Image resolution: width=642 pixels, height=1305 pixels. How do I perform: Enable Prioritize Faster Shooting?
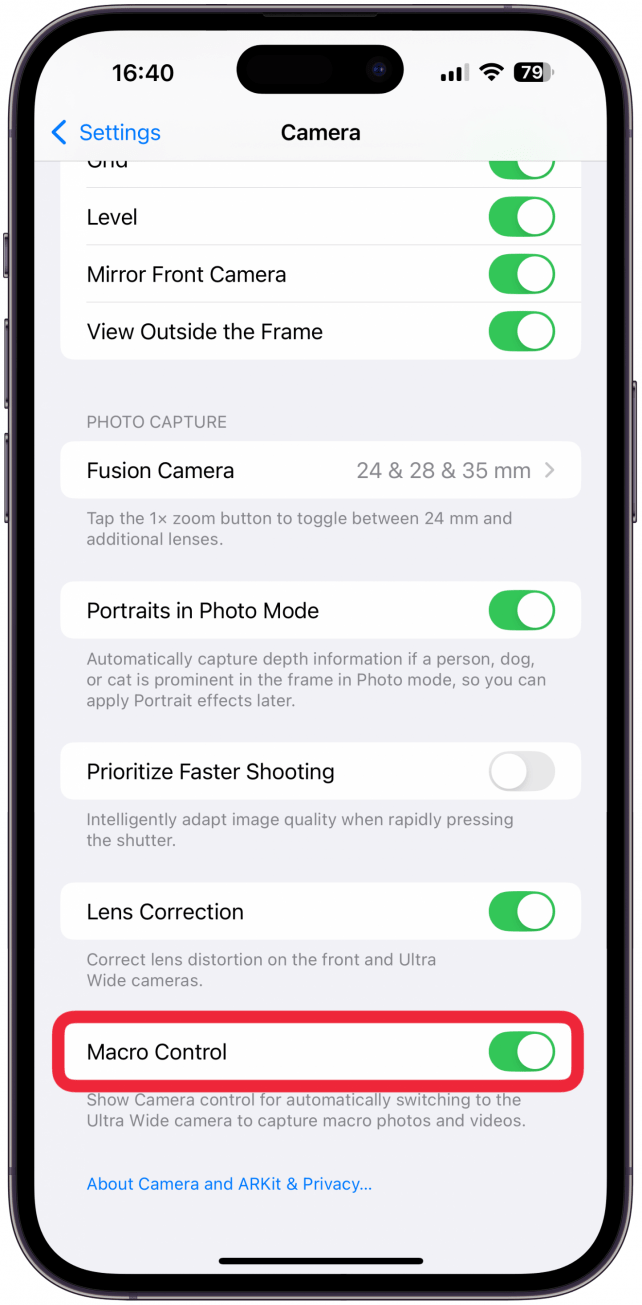click(x=521, y=771)
